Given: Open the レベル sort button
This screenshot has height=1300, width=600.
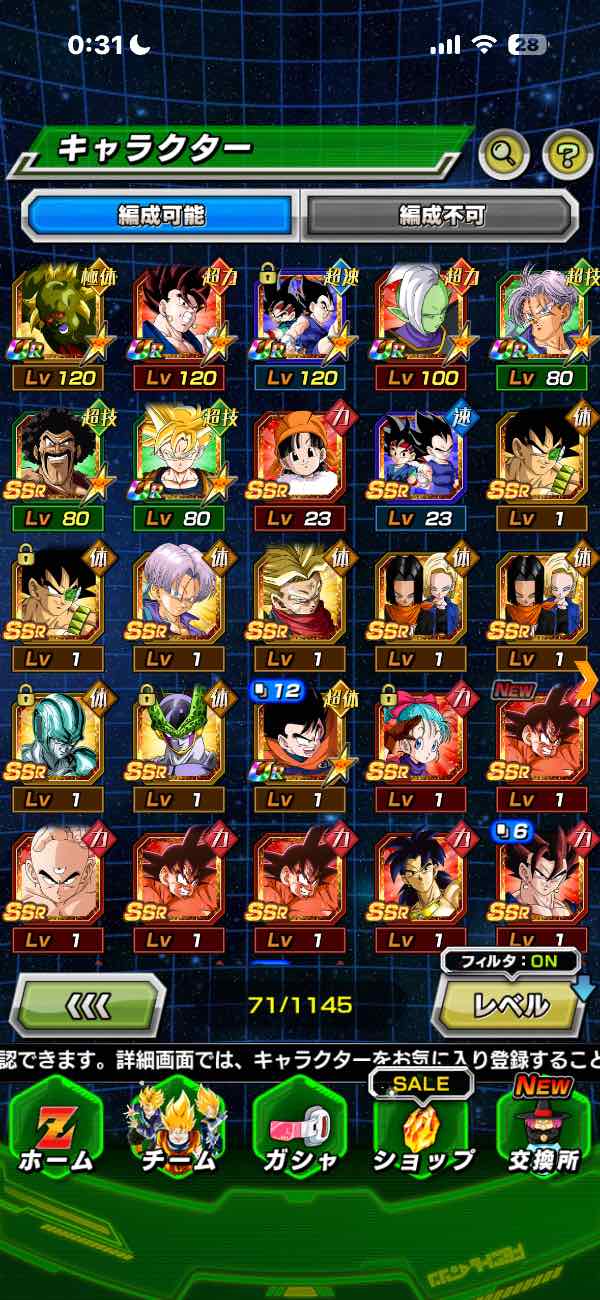Looking at the screenshot, I should pyautogui.click(x=508, y=1003).
